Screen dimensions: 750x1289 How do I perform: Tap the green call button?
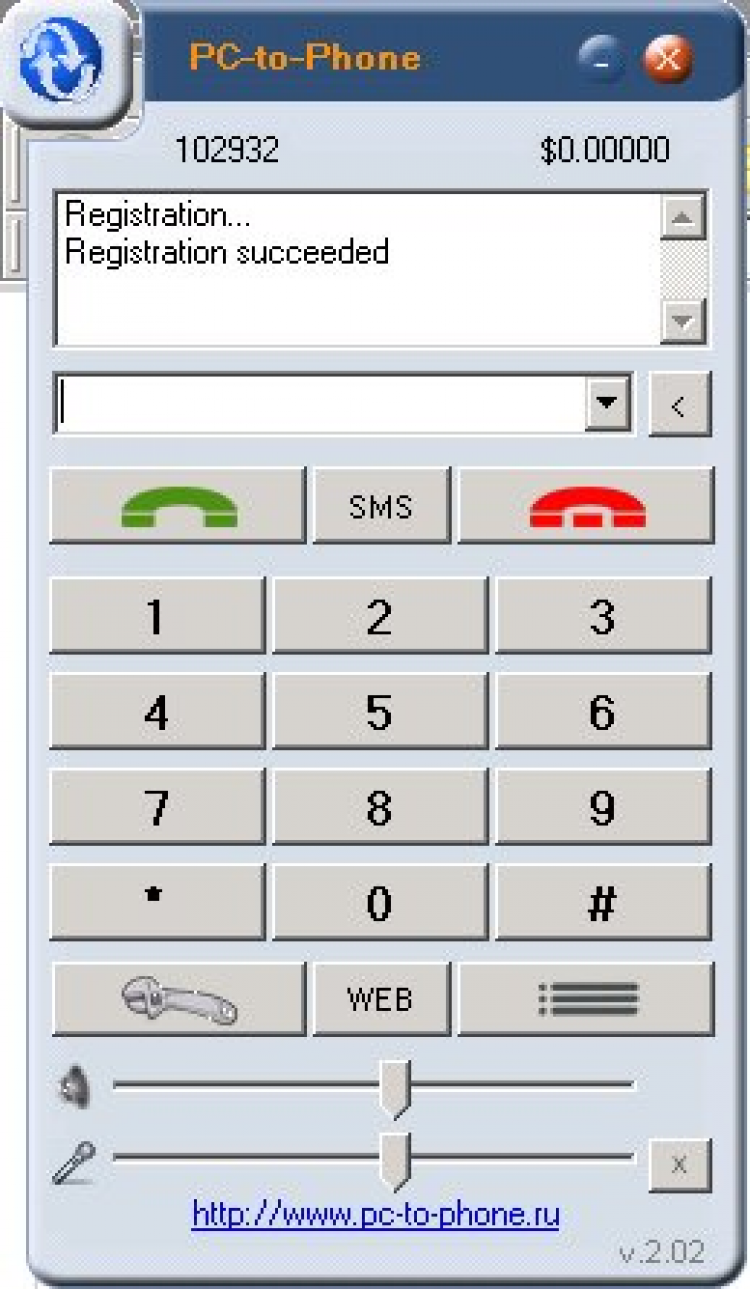tap(178, 506)
